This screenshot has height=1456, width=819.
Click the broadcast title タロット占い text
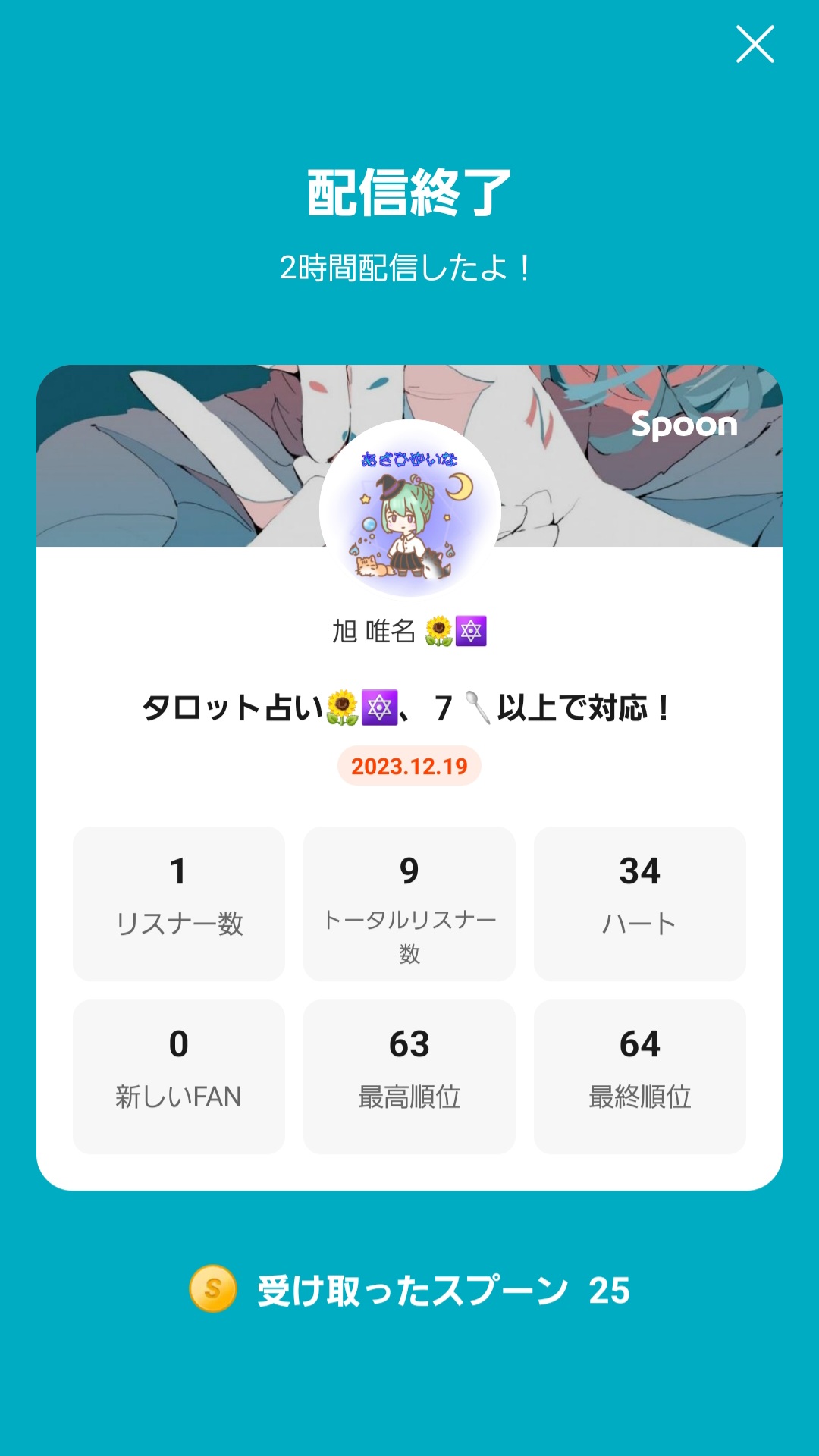pos(227,706)
